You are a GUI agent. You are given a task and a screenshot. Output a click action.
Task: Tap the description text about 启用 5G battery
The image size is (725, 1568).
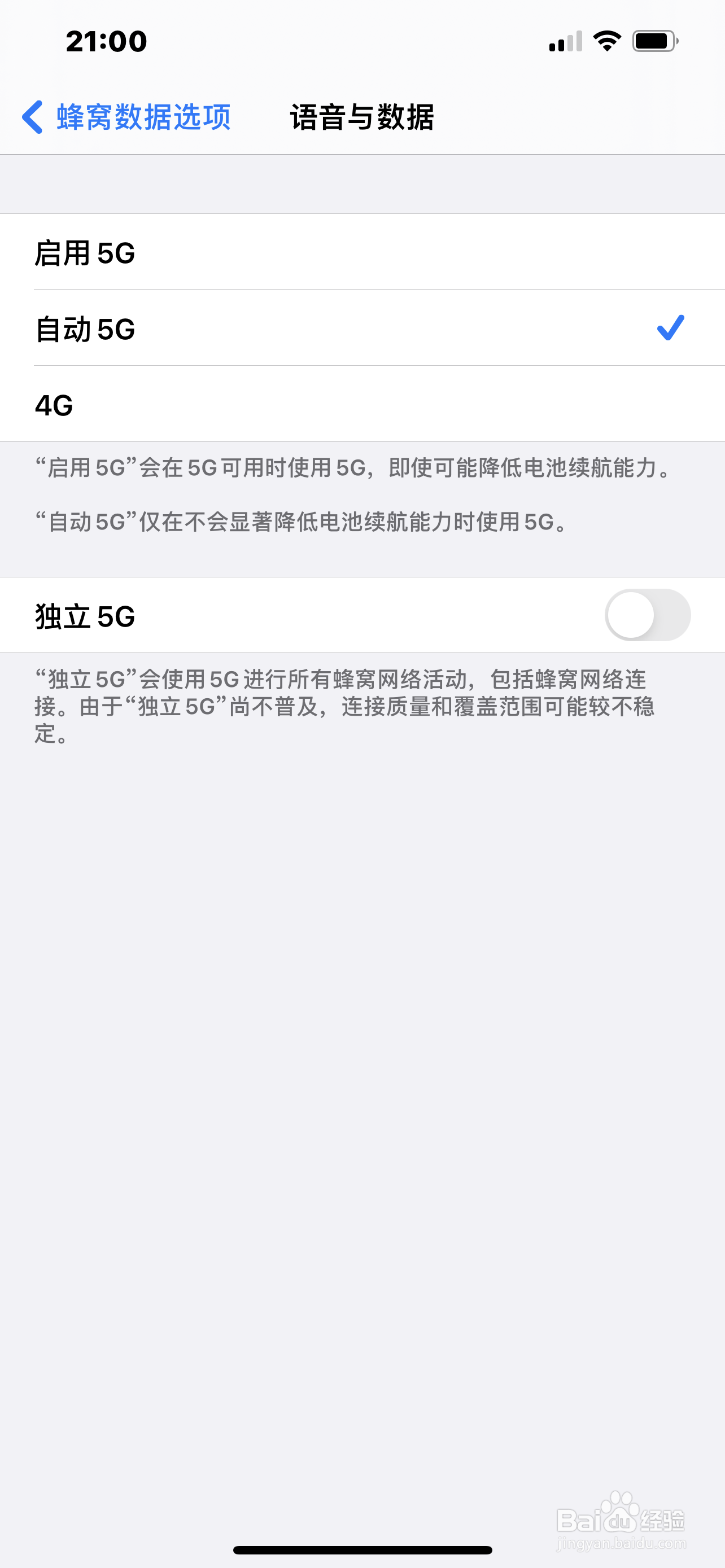coord(352,468)
